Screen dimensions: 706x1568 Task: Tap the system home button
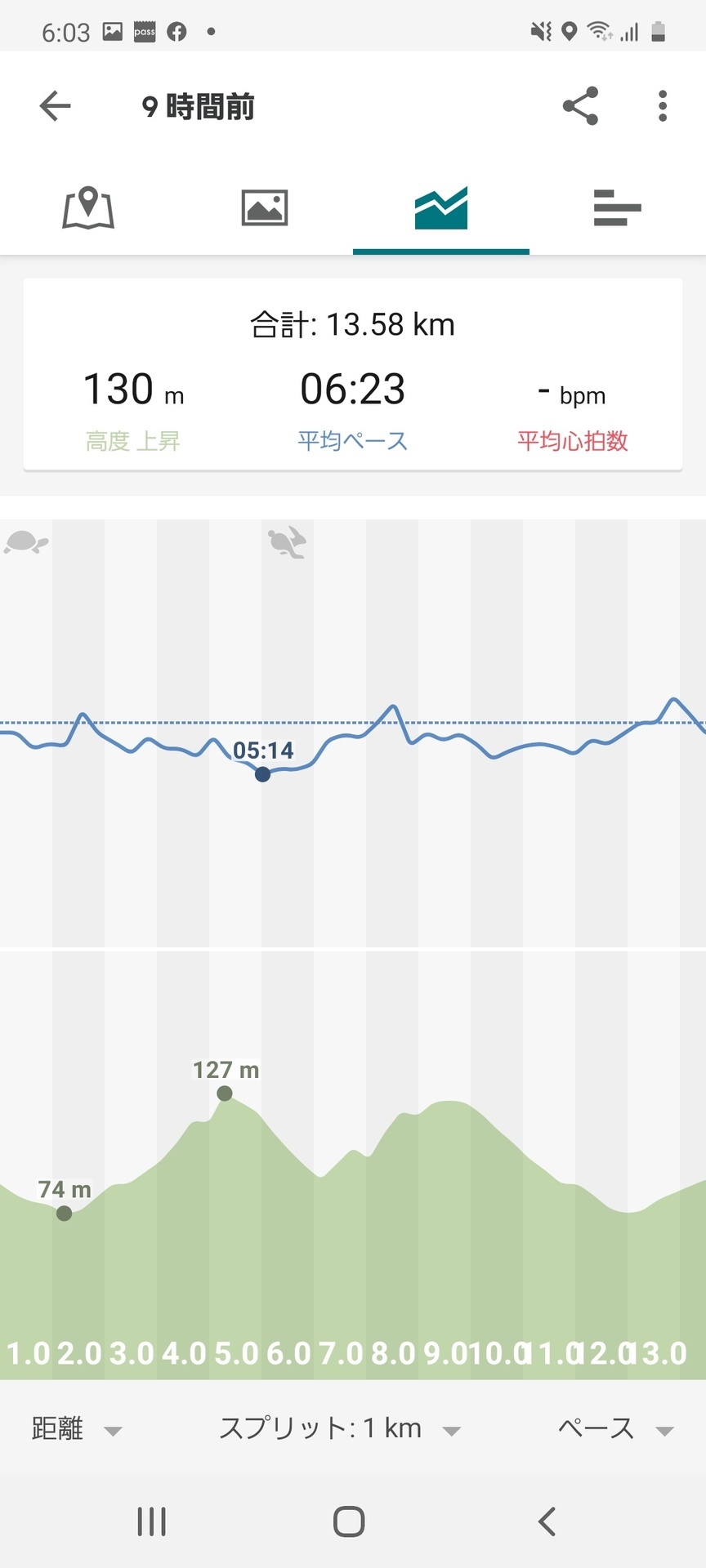[x=349, y=1521]
